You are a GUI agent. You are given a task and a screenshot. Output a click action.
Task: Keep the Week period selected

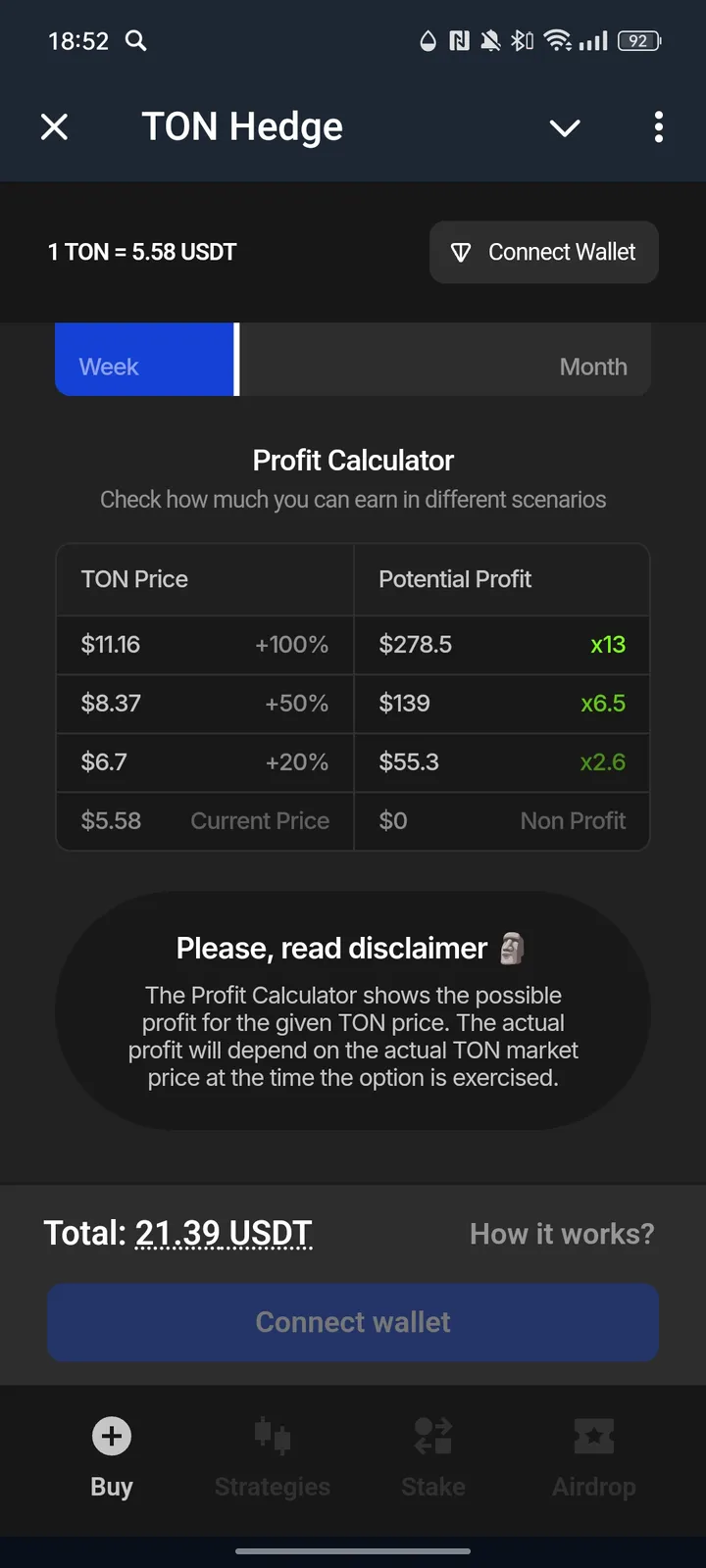point(108,366)
